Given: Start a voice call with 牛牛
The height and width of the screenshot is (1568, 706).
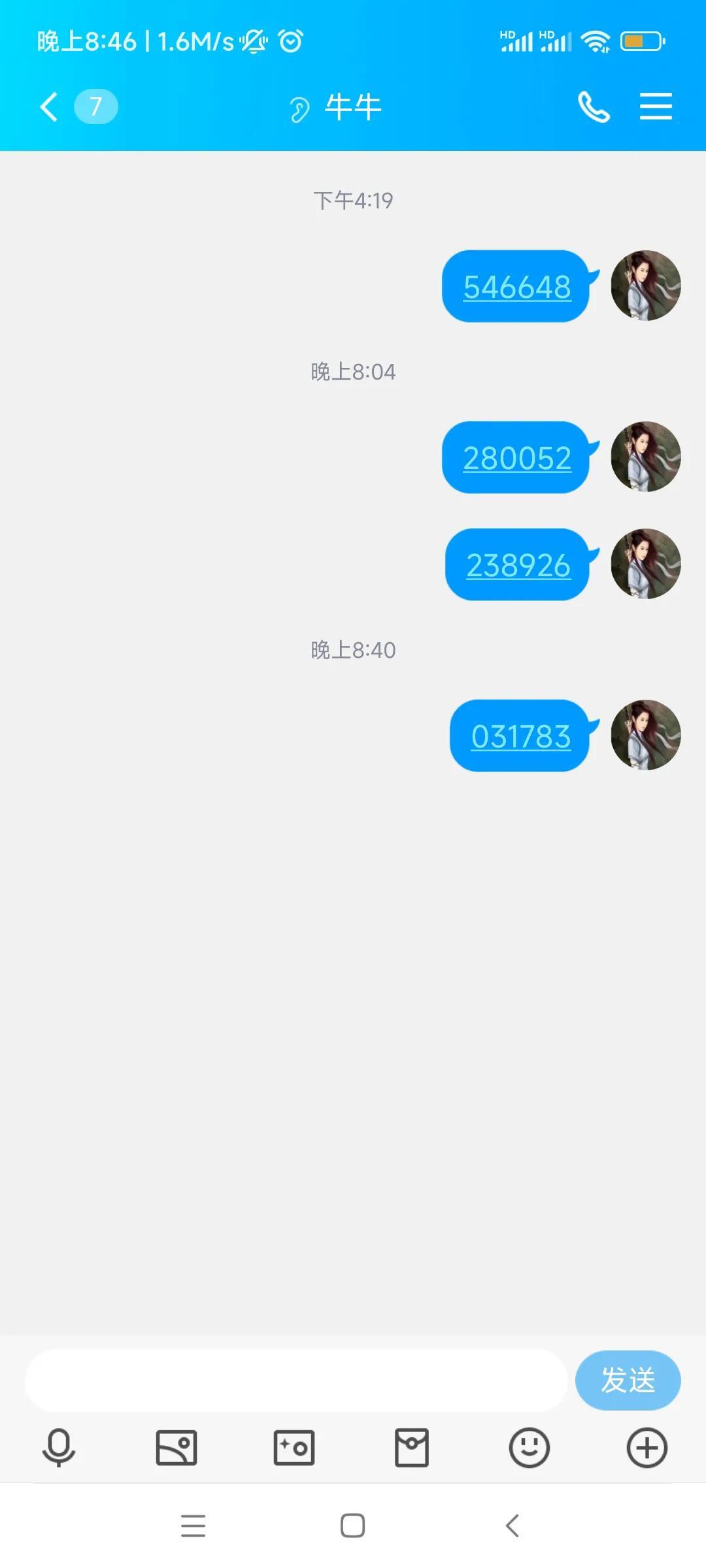Looking at the screenshot, I should [594, 106].
